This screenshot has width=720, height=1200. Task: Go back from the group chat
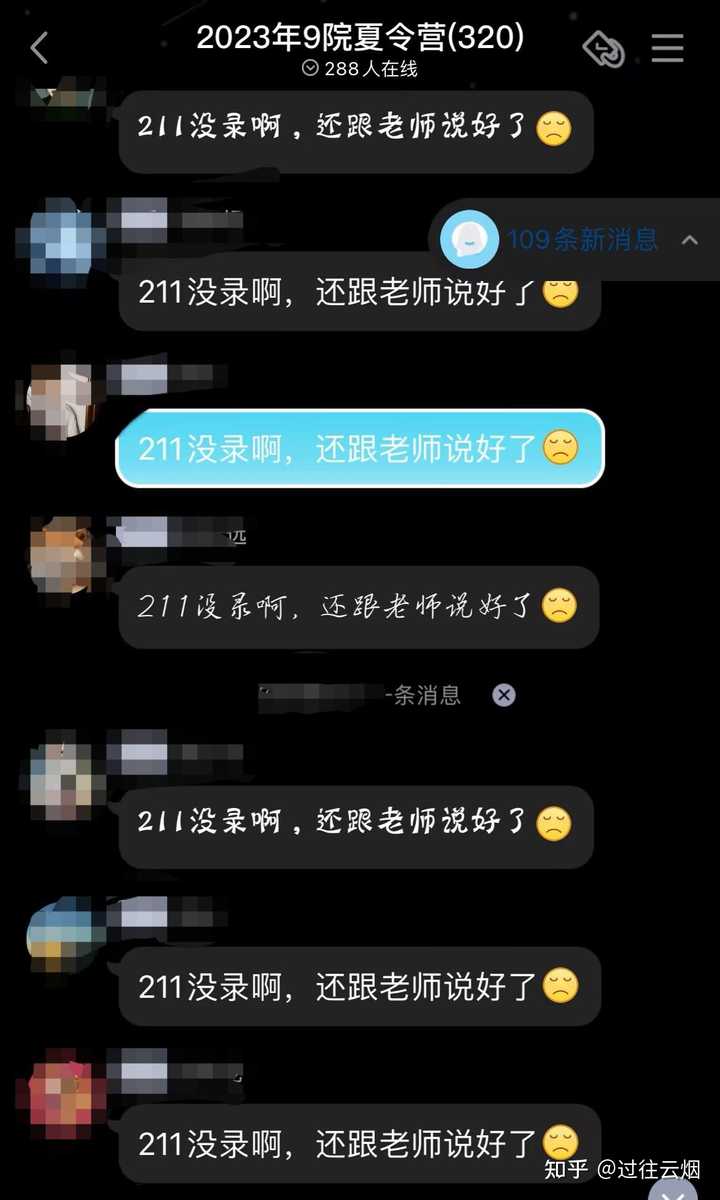tap(39, 47)
